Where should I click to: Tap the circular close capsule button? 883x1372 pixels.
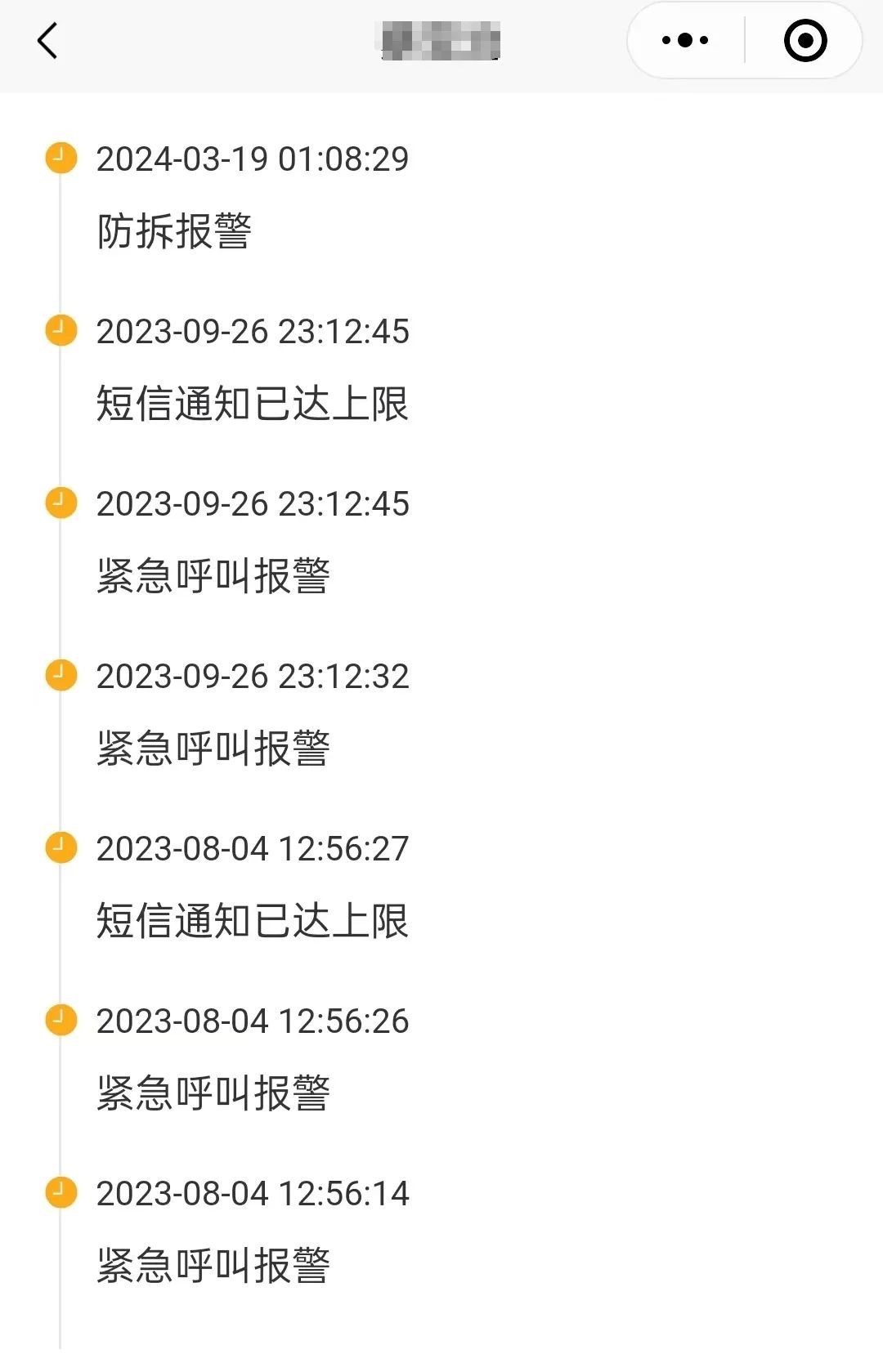click(805, 39)
